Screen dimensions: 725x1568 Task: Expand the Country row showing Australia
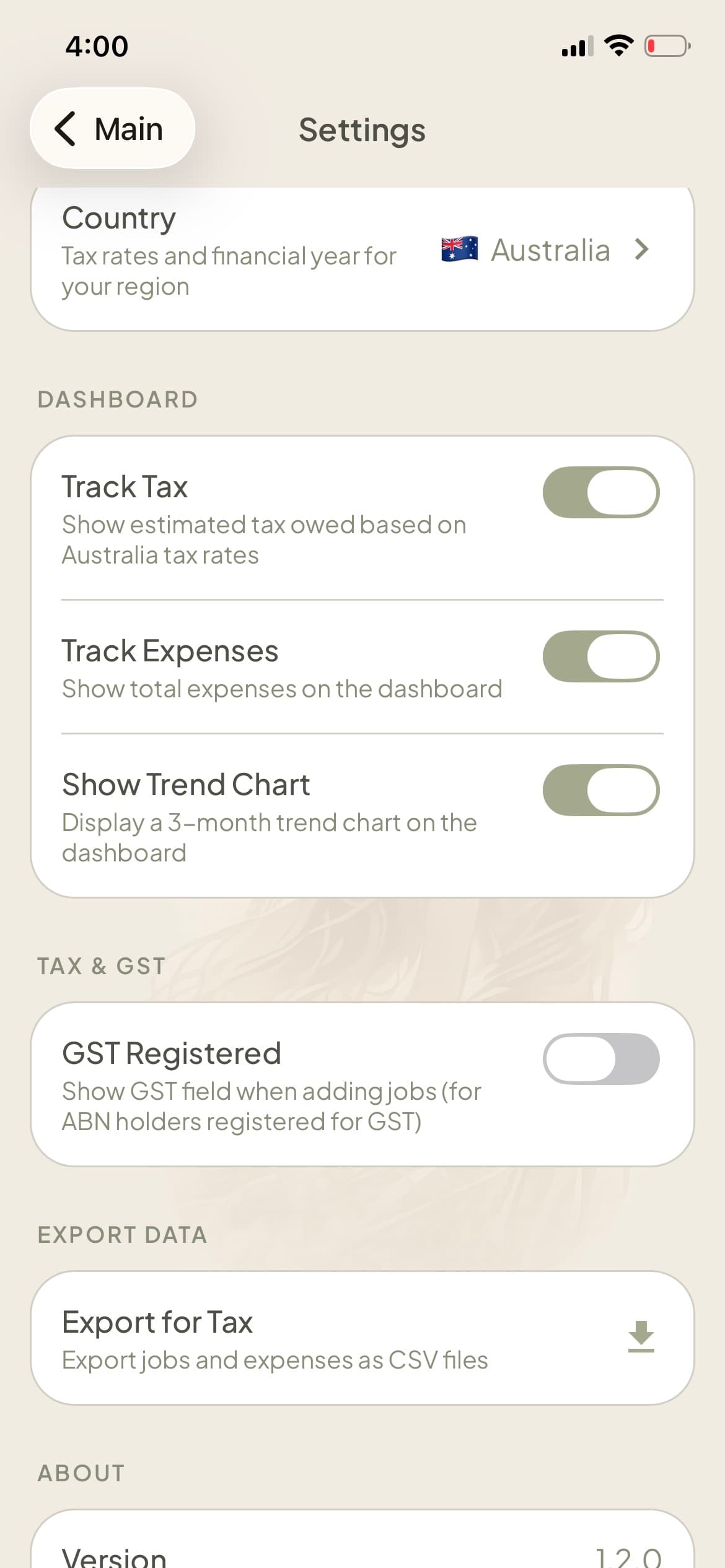point(362,250)
